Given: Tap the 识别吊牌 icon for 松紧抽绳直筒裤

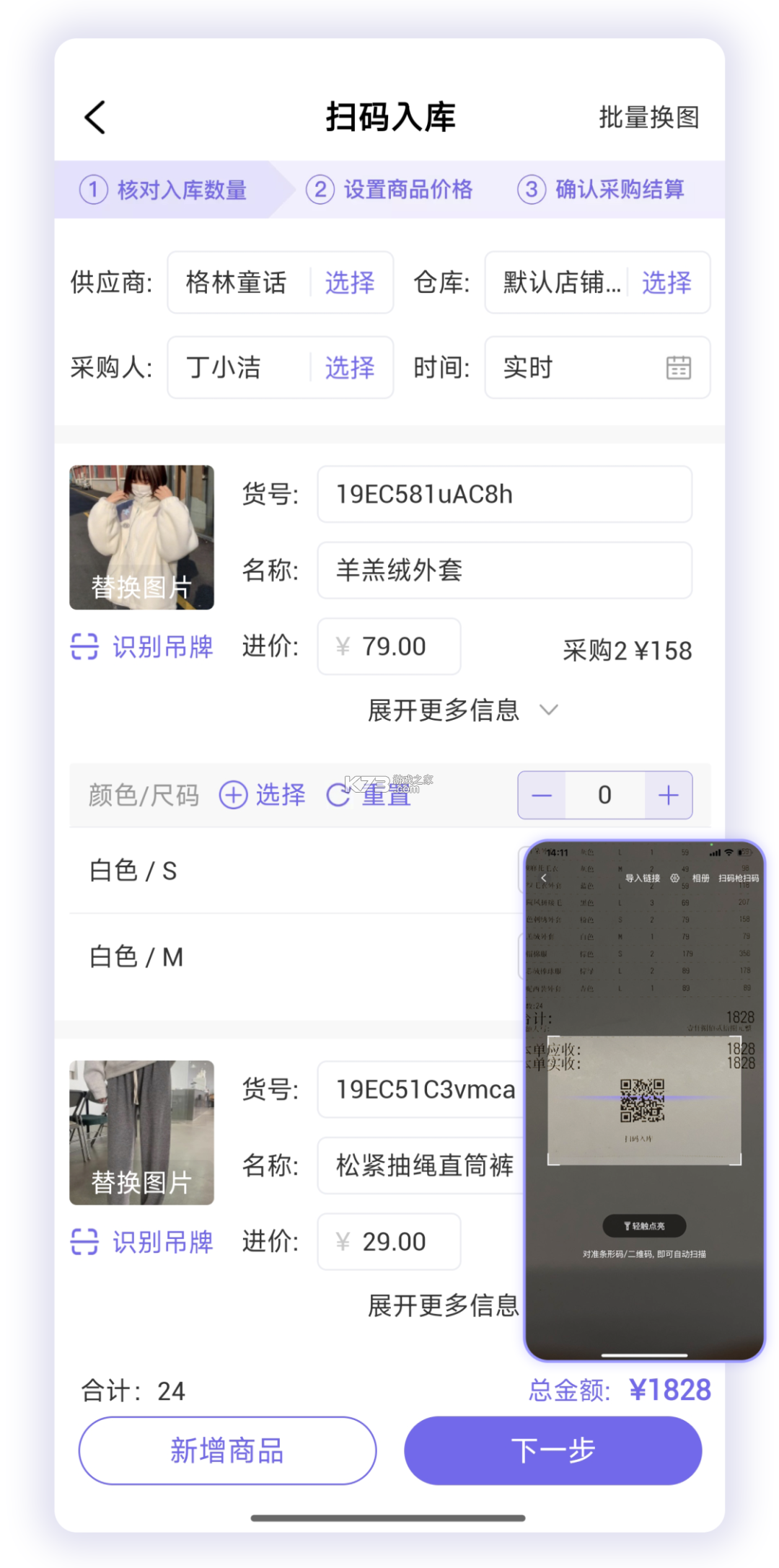Looking at the screenshot, I should pos(84,1243).
